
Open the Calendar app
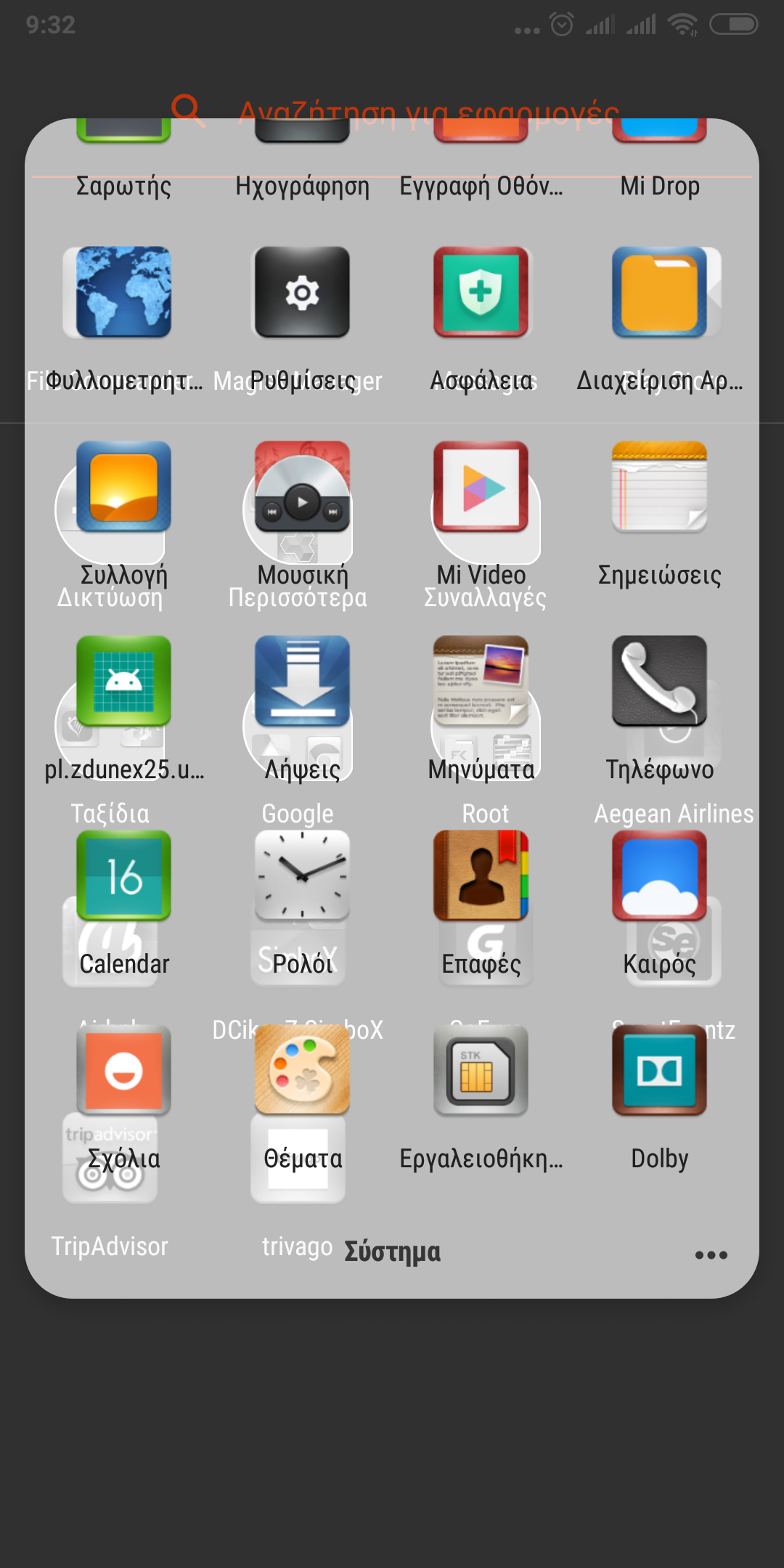coord(123,876)
